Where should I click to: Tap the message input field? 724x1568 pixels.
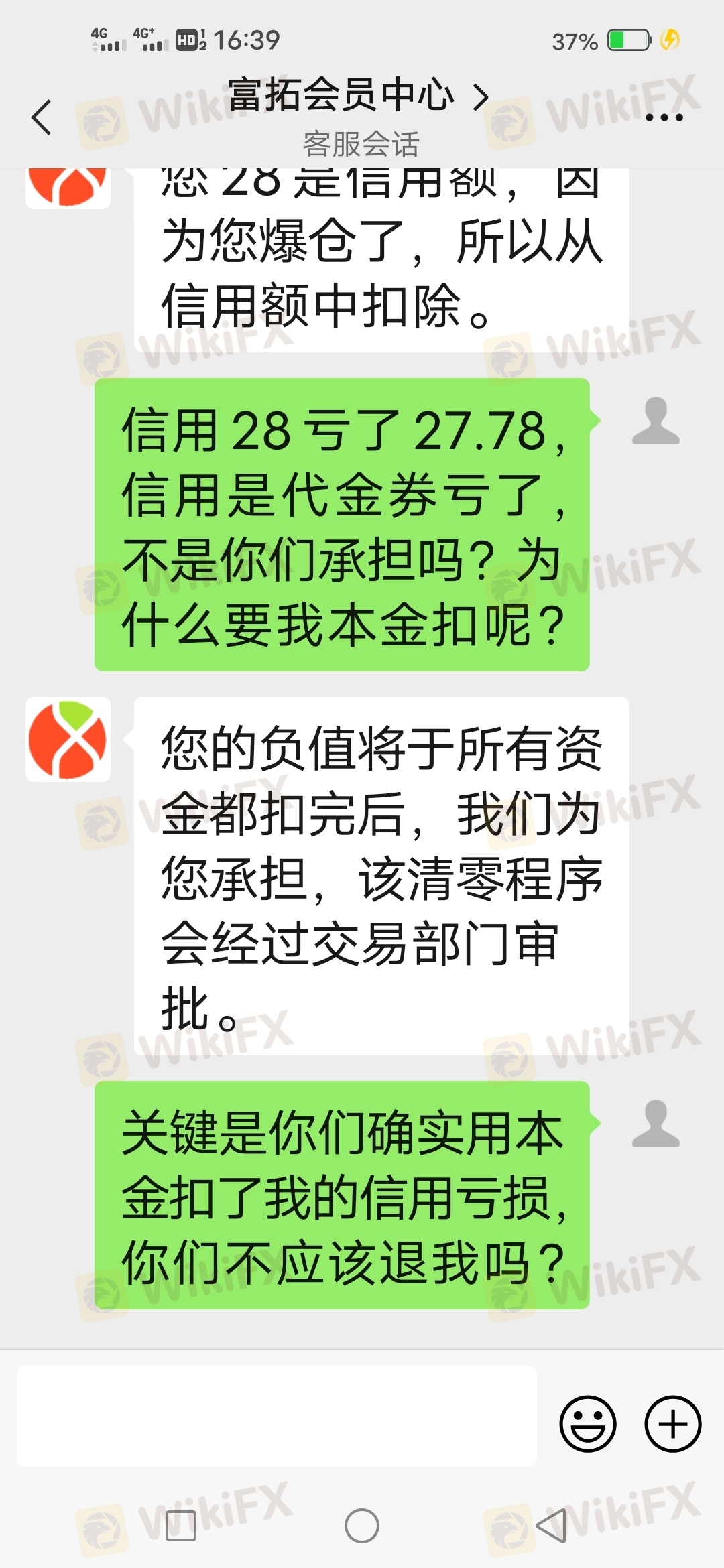click(276, 1416)
